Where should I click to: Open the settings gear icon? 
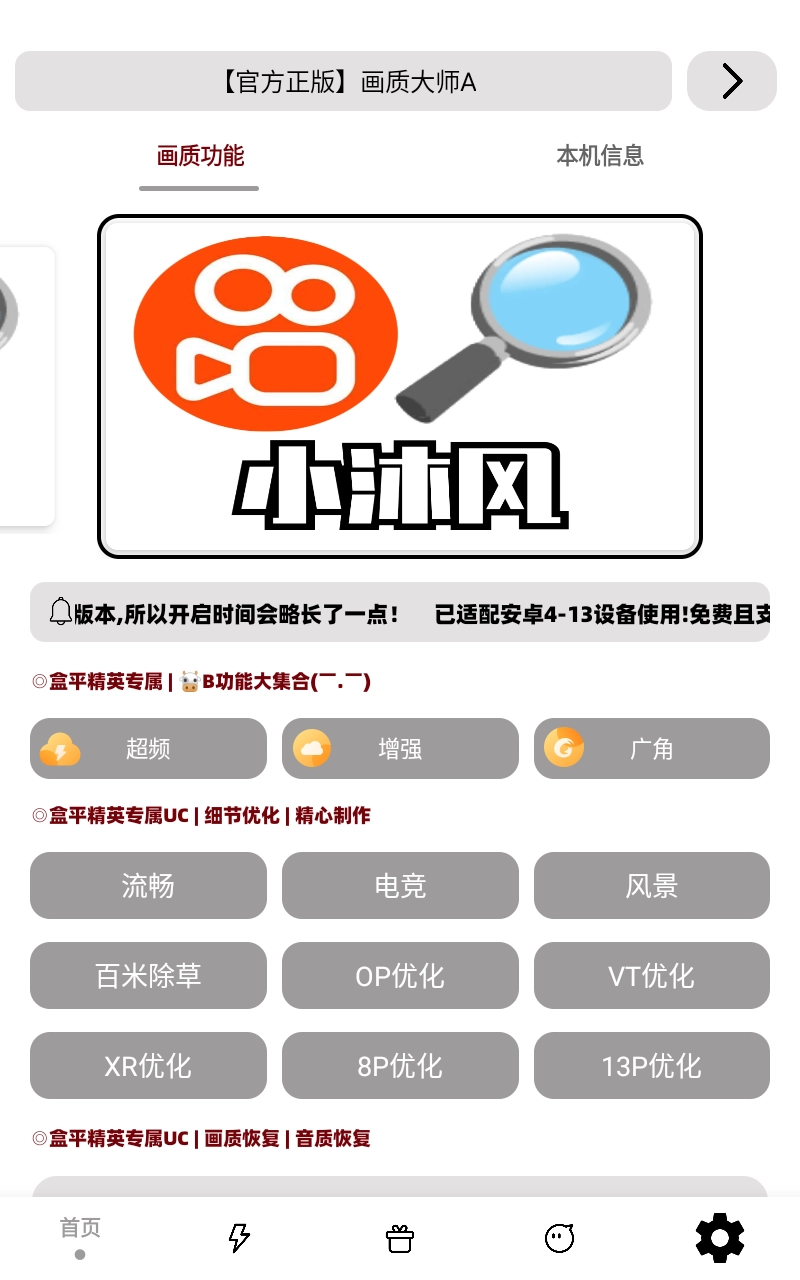tap(719, 1237)
